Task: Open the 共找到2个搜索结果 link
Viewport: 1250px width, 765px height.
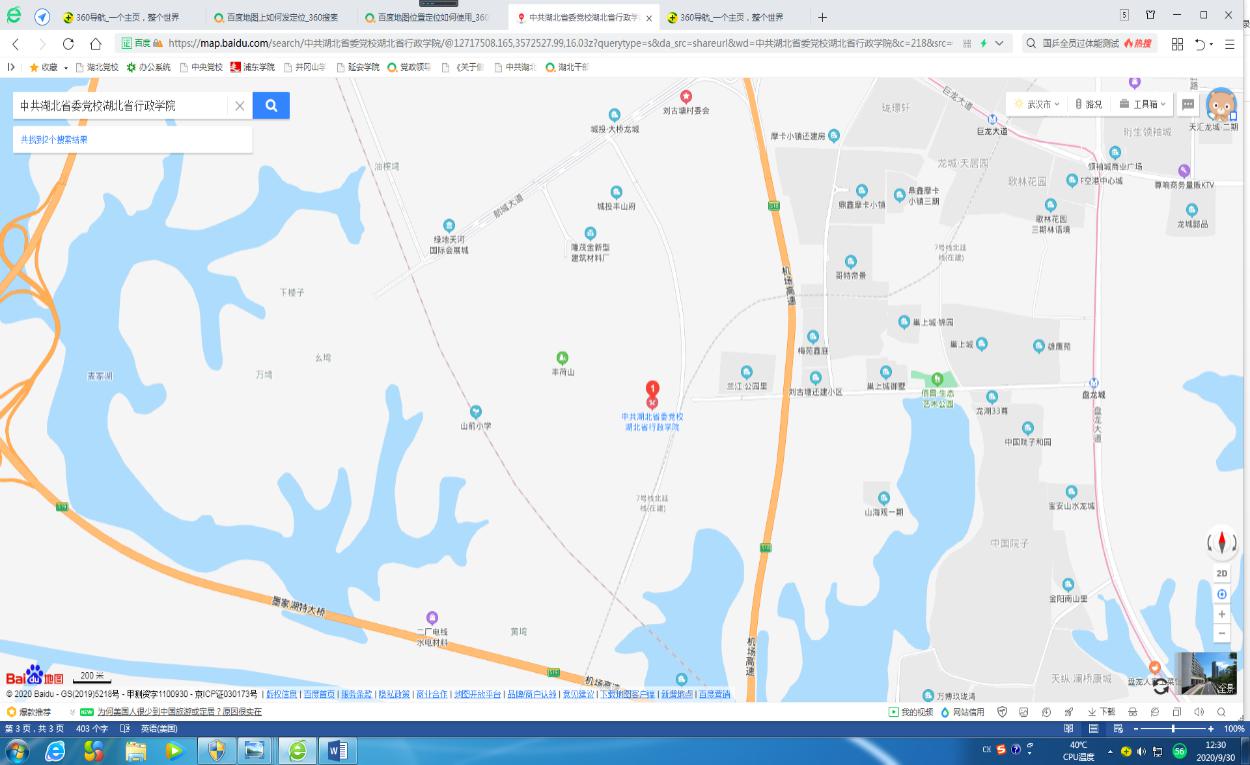Action: [x=55, y=140]
